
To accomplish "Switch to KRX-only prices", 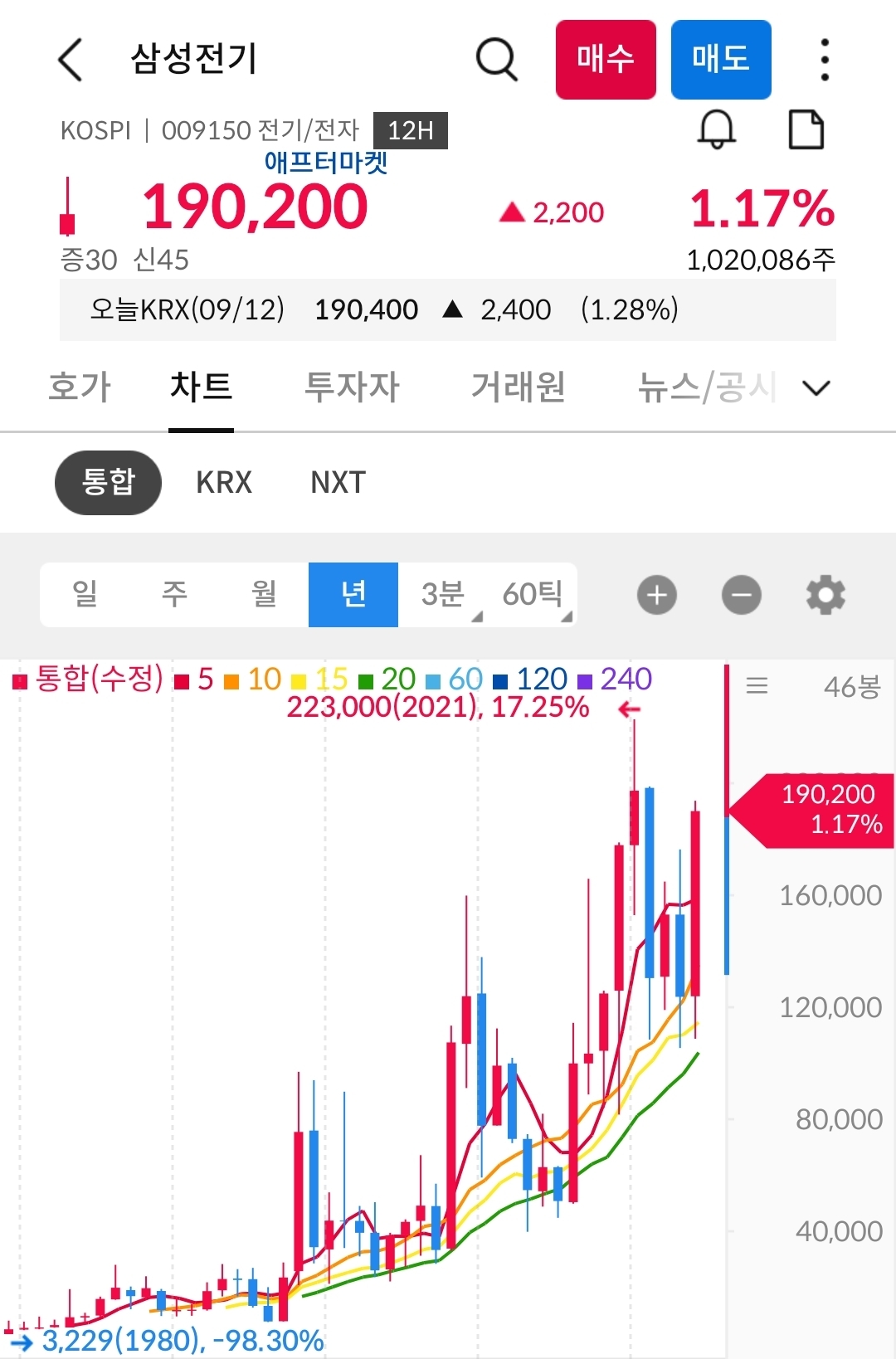I will tap(224, 482).
